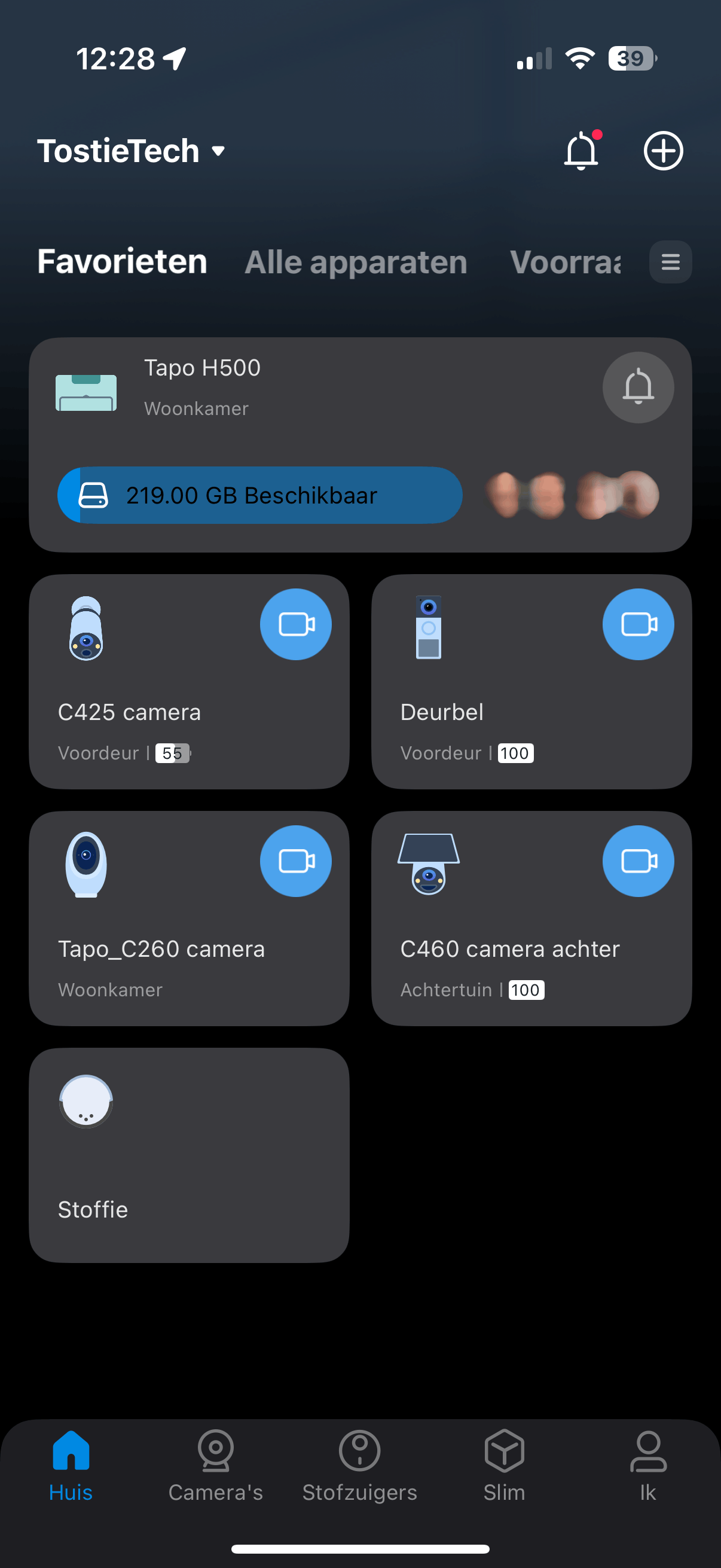Start live view for Tapo_C260 camera
Screen dimensions: 721x1568
296,861
